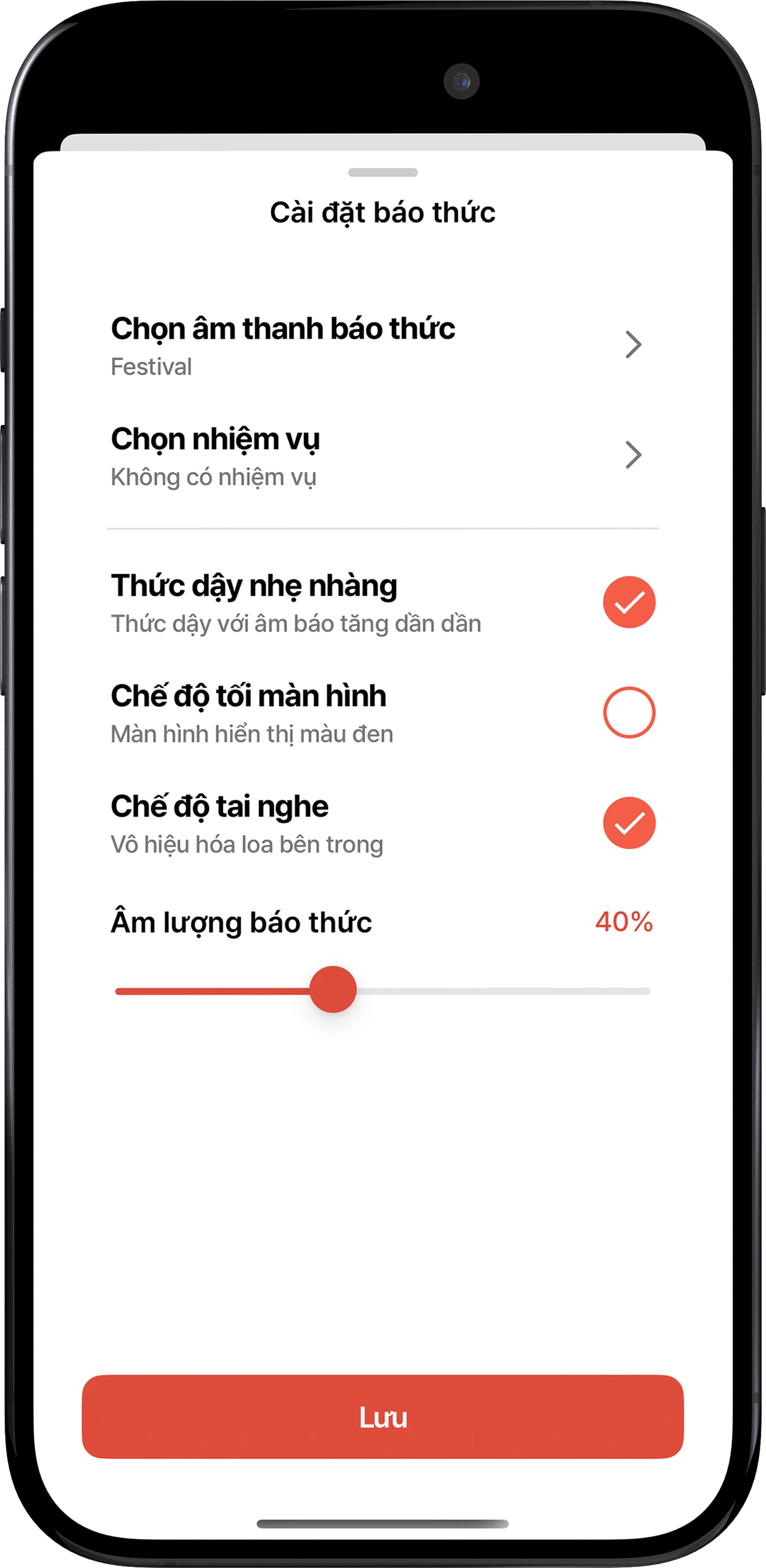This screenshot has height=1568, width=766.
Task: Open Chọn nhiệm vụ row
Action: (376, 455)
